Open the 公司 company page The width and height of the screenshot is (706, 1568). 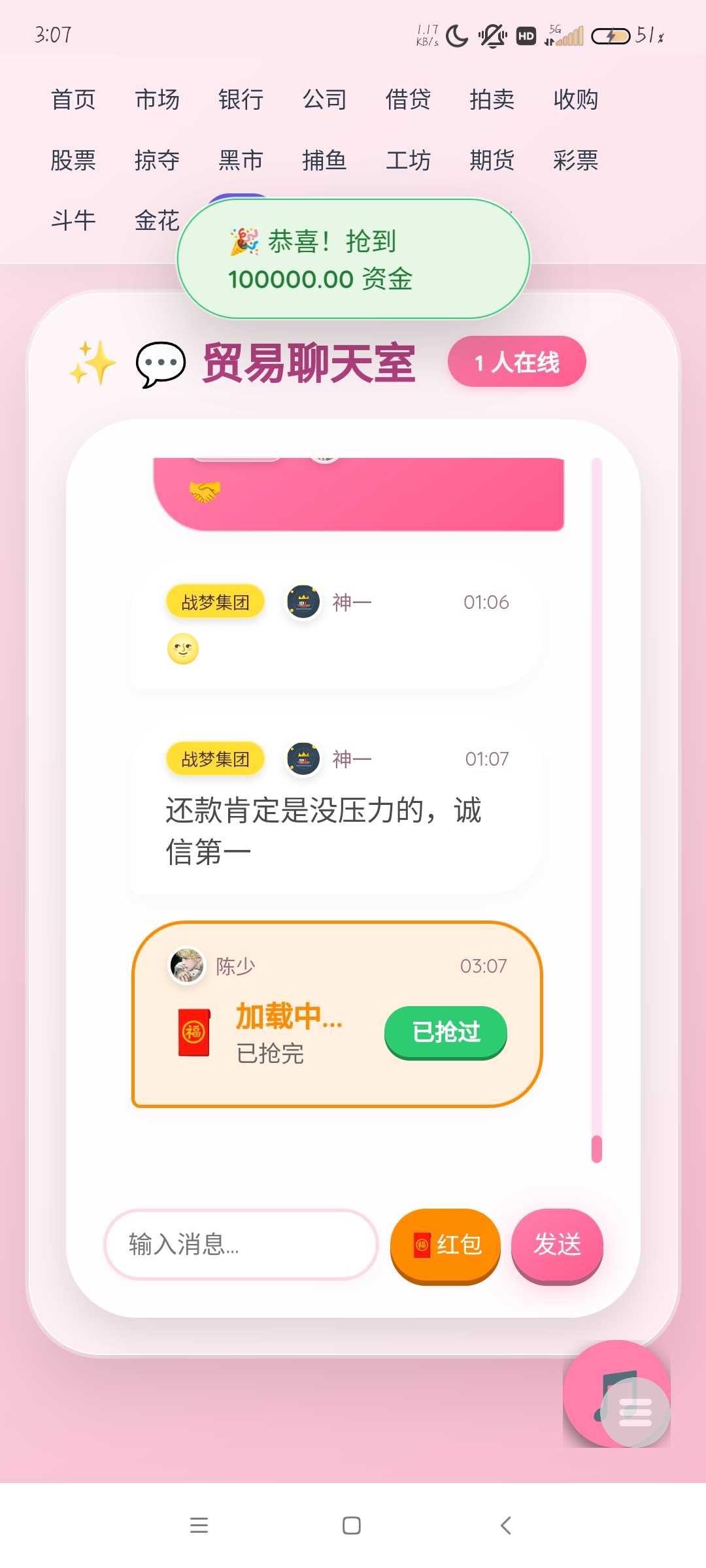[324, 99]
